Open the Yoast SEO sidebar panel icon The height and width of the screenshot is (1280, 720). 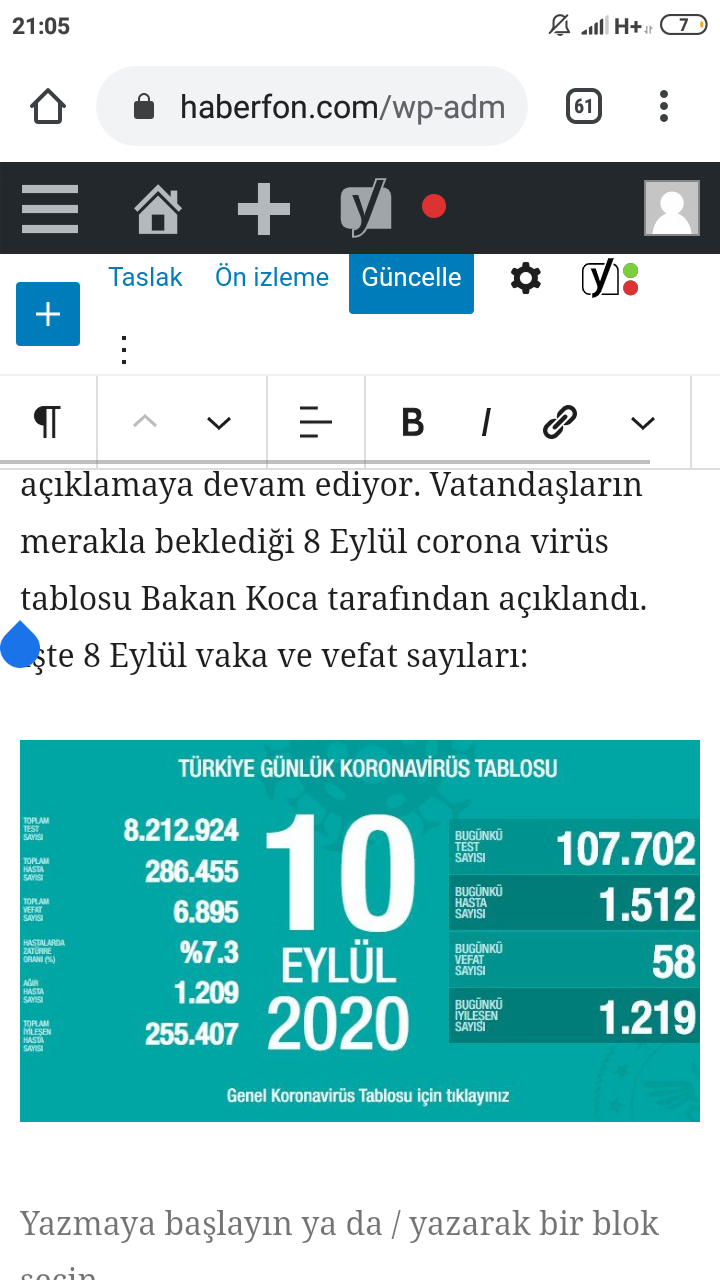608,278
